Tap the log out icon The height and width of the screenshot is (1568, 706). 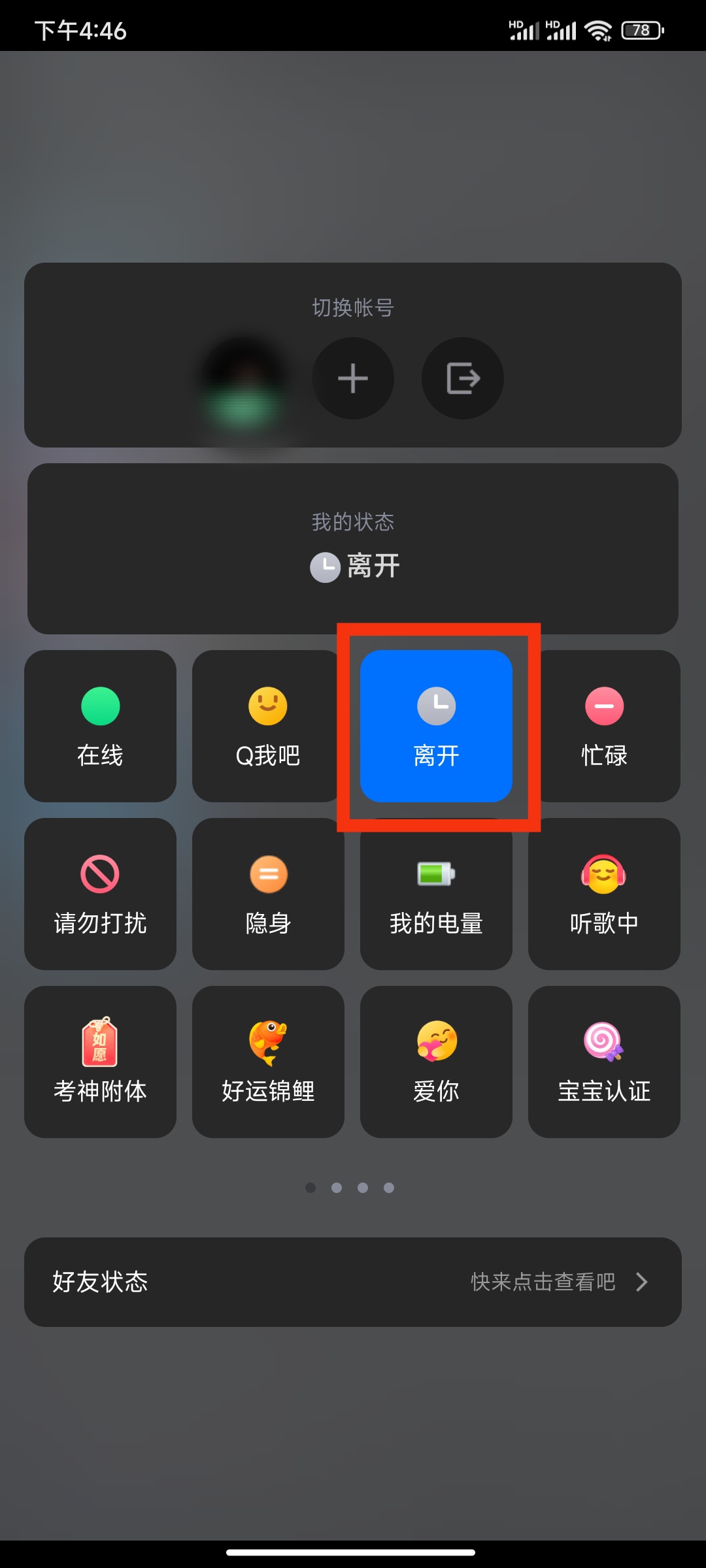(463, 378)
